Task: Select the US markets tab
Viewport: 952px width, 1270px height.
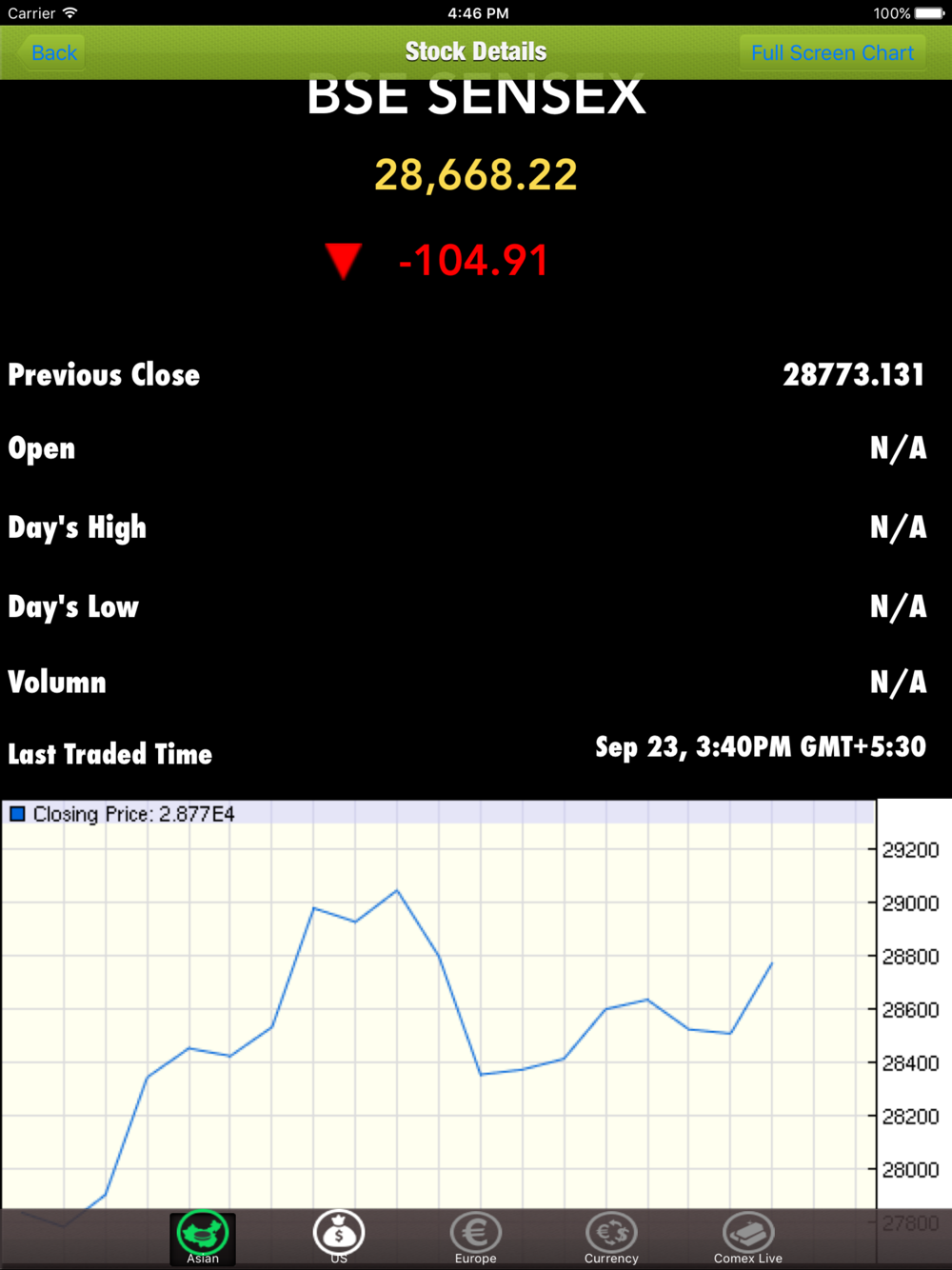Action: [x=339, y=1238]
